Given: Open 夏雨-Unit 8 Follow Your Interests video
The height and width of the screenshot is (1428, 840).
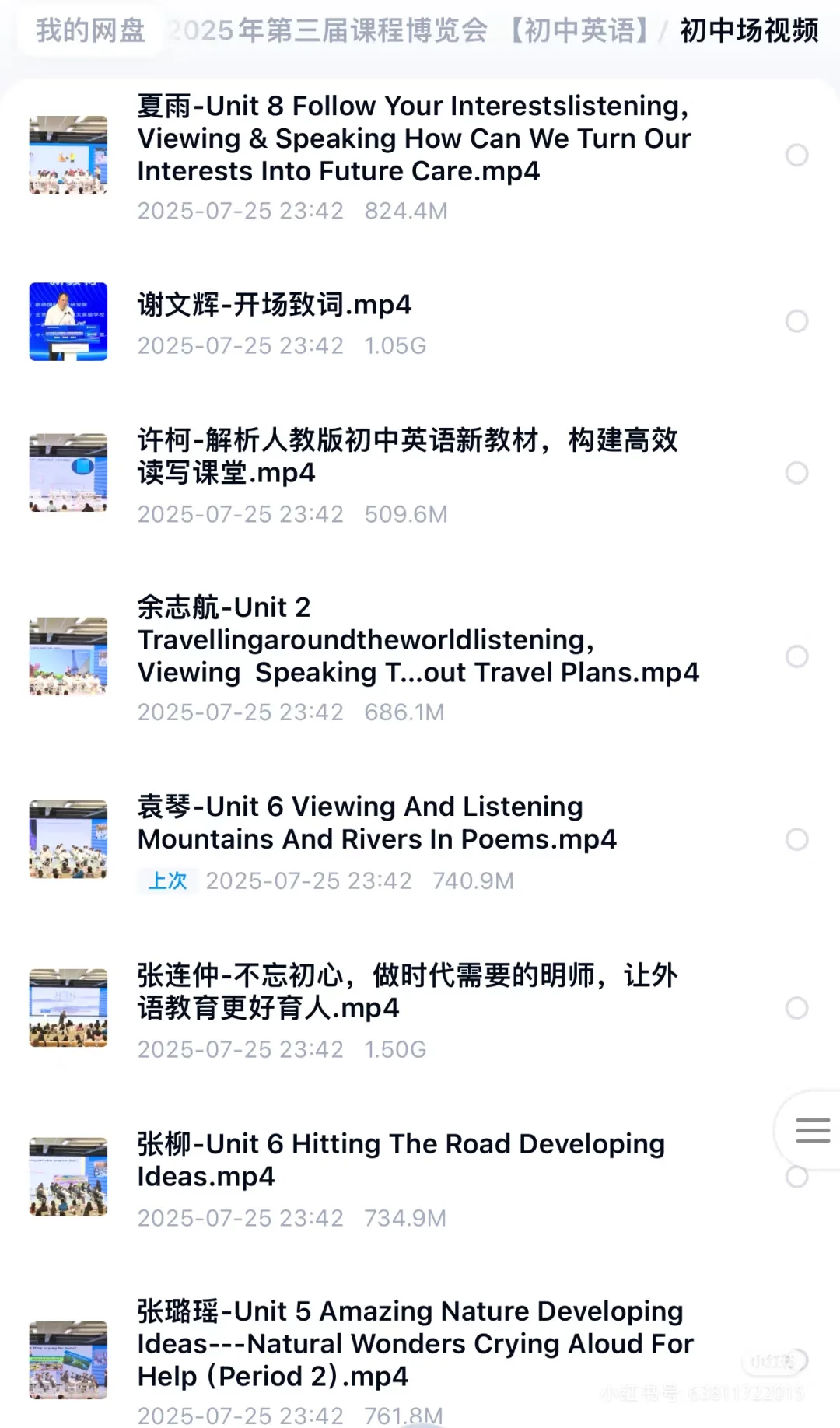Looking at the screenshot, I should tap(414, 138).
